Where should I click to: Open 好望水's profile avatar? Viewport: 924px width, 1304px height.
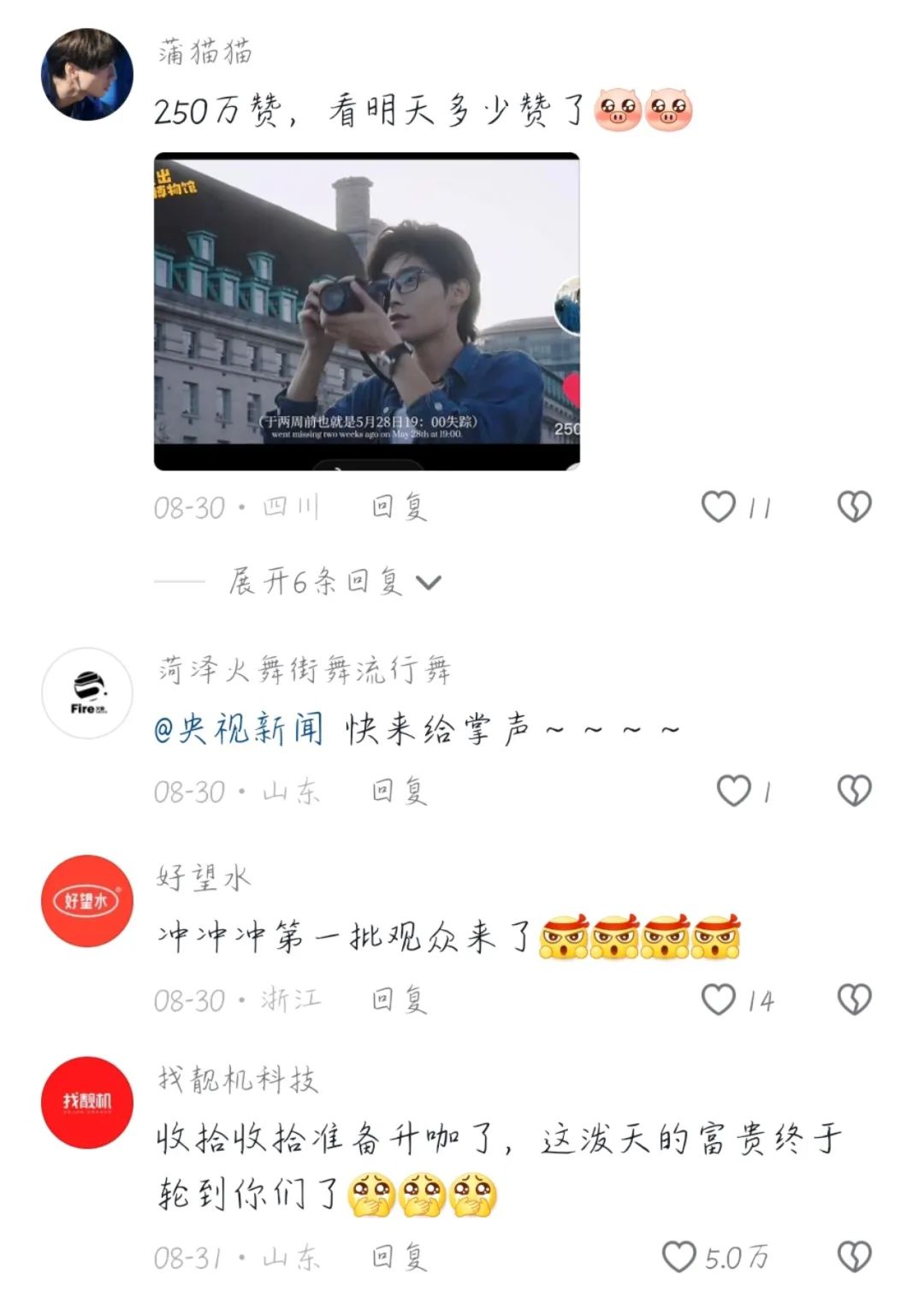[x=87, y=901]
